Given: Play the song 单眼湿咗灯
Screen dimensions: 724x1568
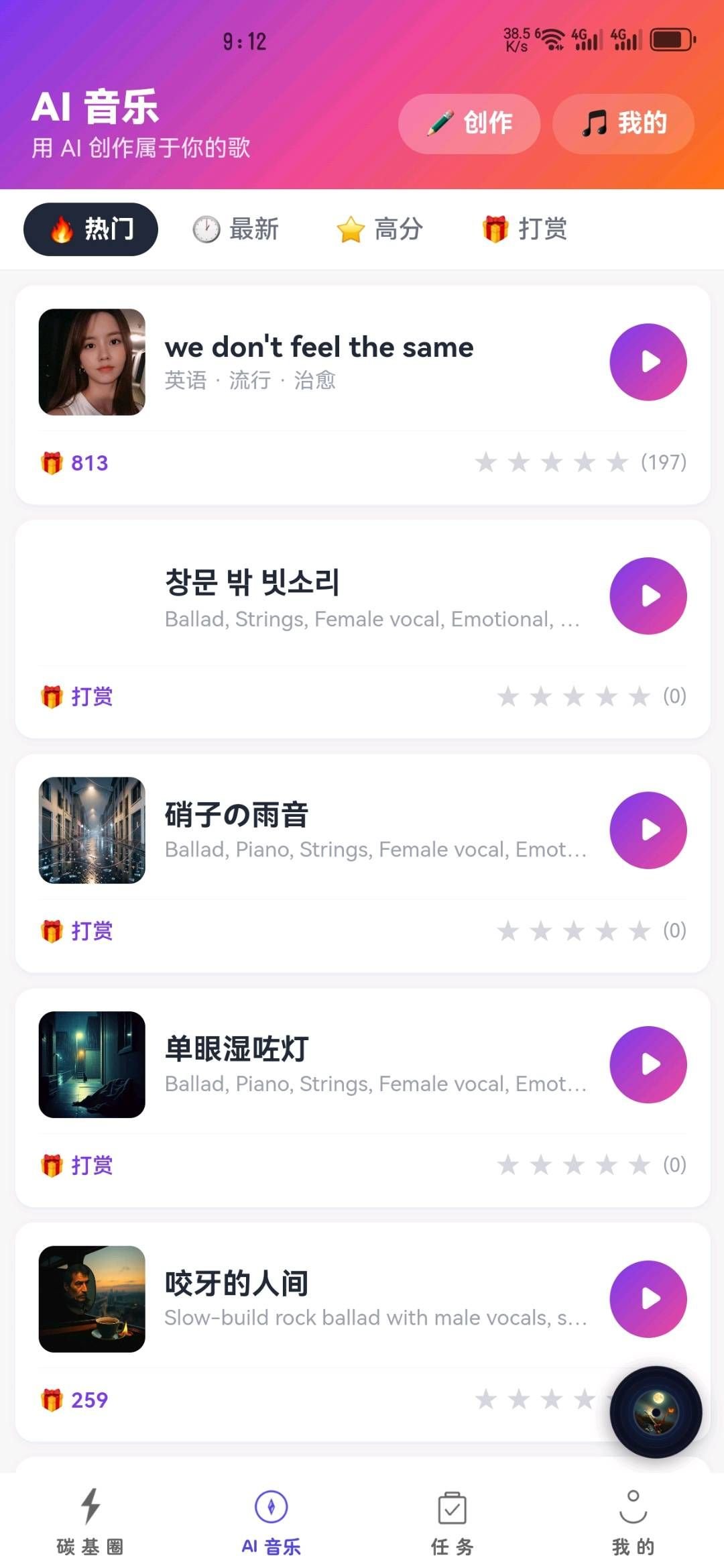Looking at the screenshot, I should (648, 1064).
